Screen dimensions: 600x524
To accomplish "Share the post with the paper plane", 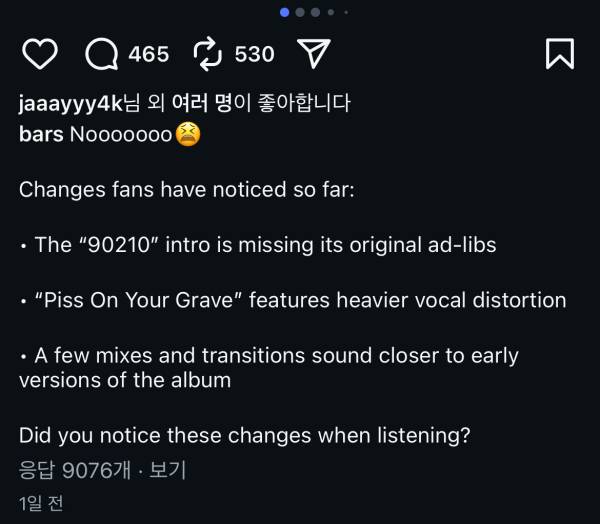I will pyautogui.click(x=314, y=54).
